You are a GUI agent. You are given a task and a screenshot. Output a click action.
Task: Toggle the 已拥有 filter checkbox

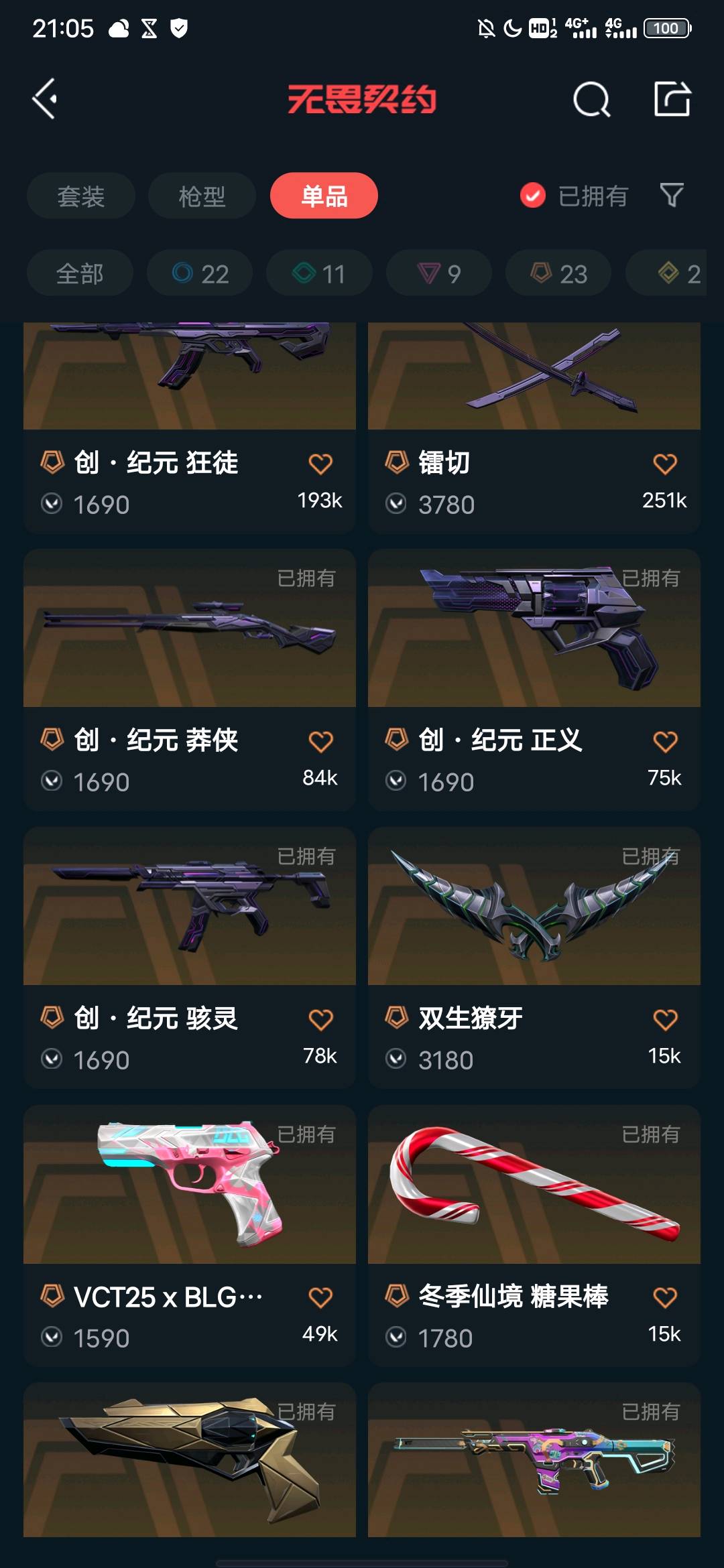pyautogui.click(x=533, y=196)
